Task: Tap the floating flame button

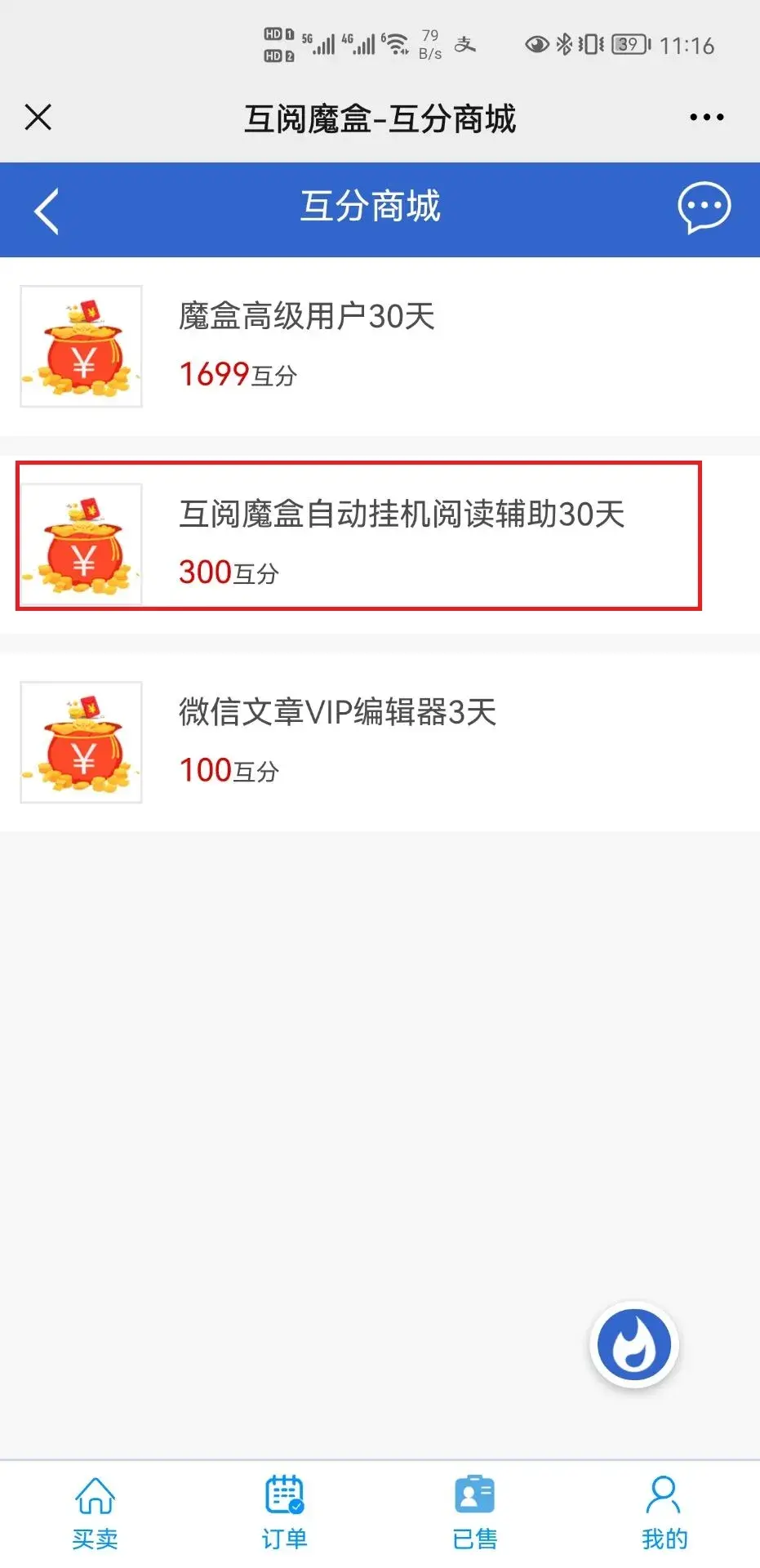Action: click(634, 1344)
